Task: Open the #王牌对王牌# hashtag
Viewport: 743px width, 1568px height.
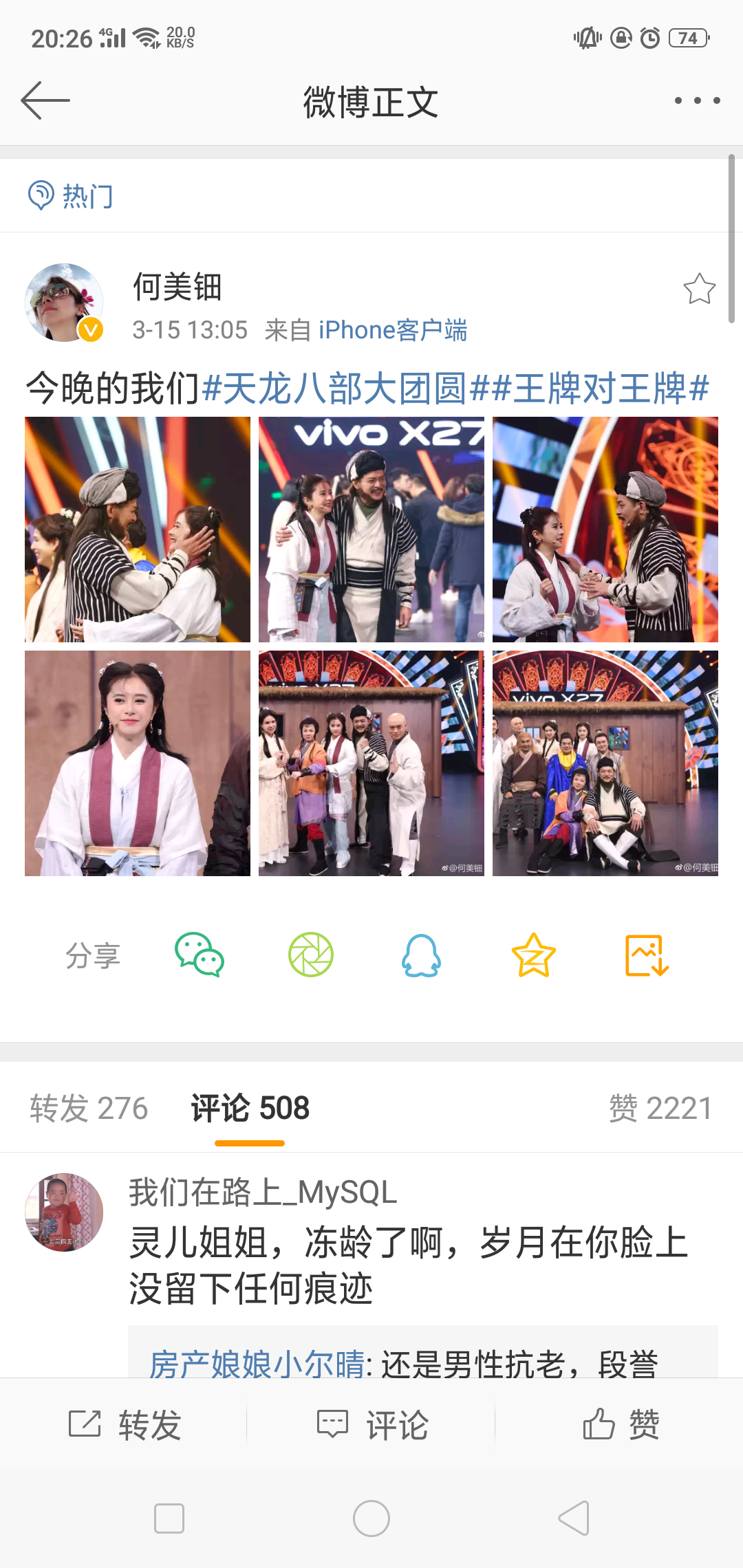Action: click(599, 389)
